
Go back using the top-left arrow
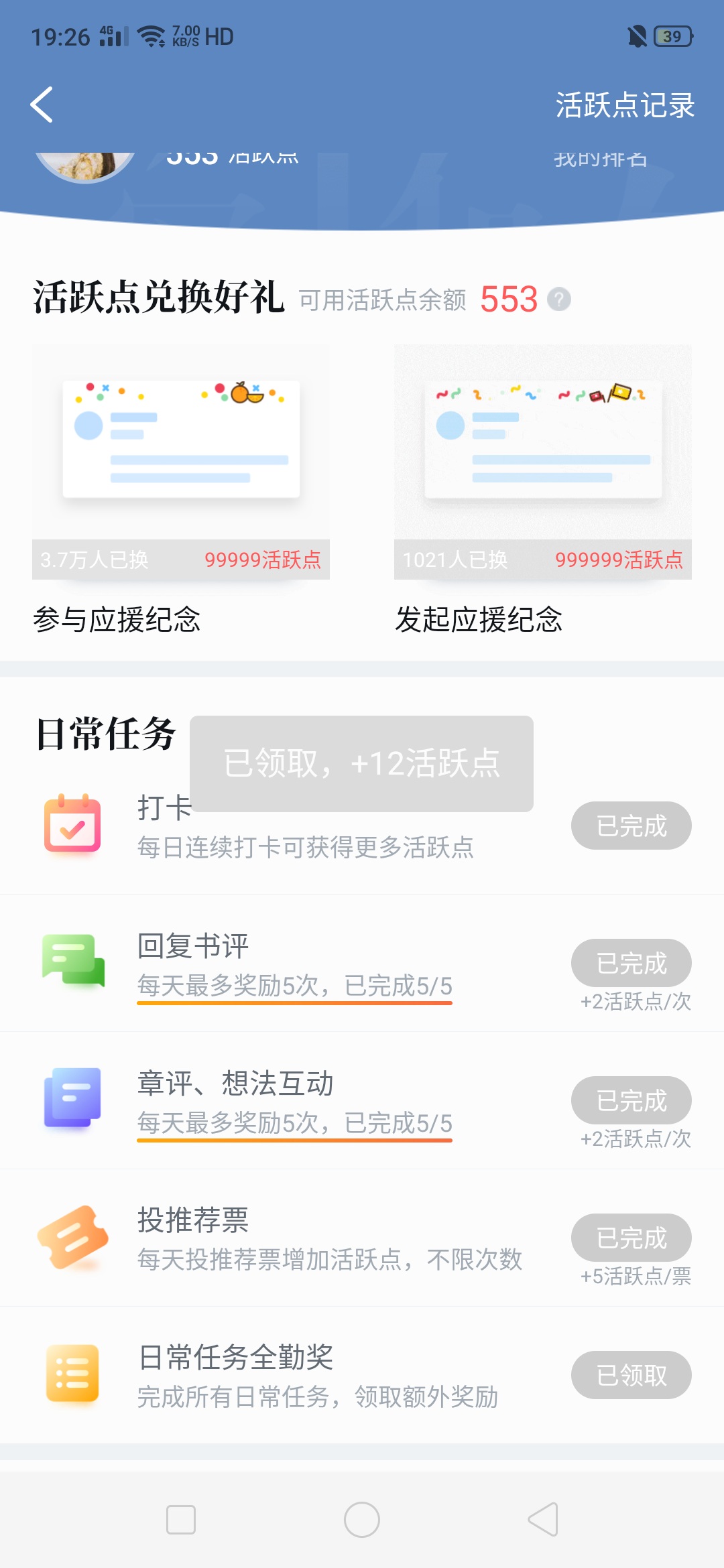point(42,105)
